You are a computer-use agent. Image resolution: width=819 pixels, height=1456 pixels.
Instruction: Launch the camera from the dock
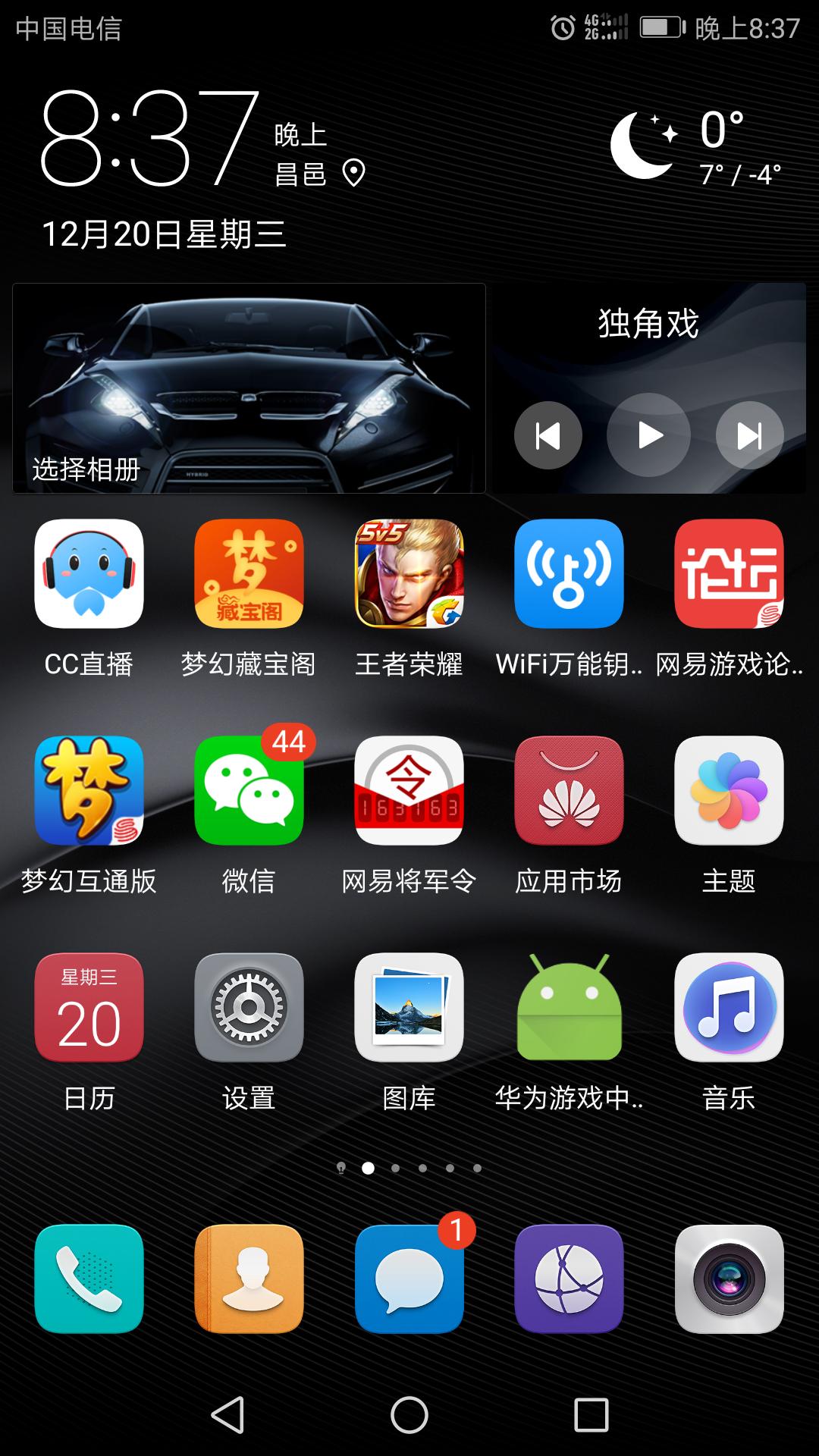click(729, 1279)
